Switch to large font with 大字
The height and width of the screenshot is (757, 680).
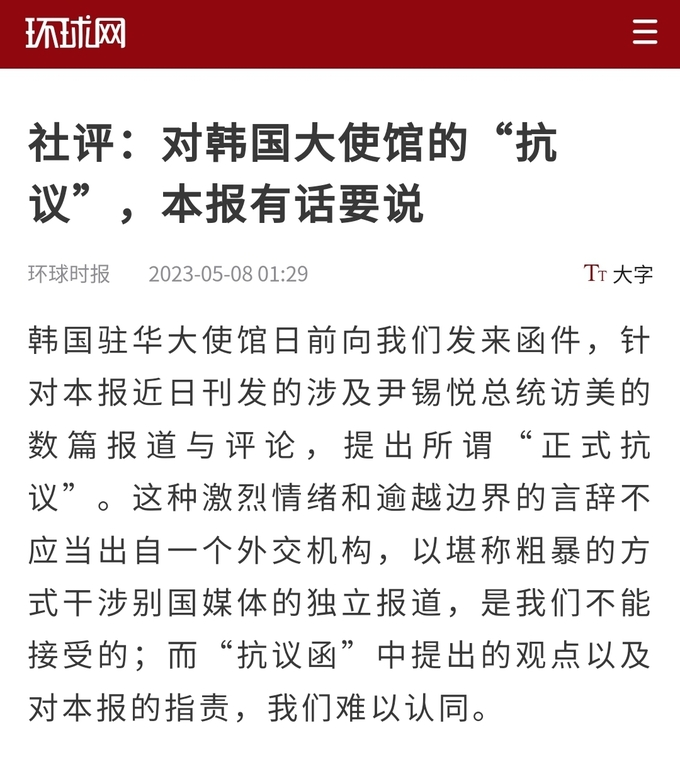click(620, 274)
